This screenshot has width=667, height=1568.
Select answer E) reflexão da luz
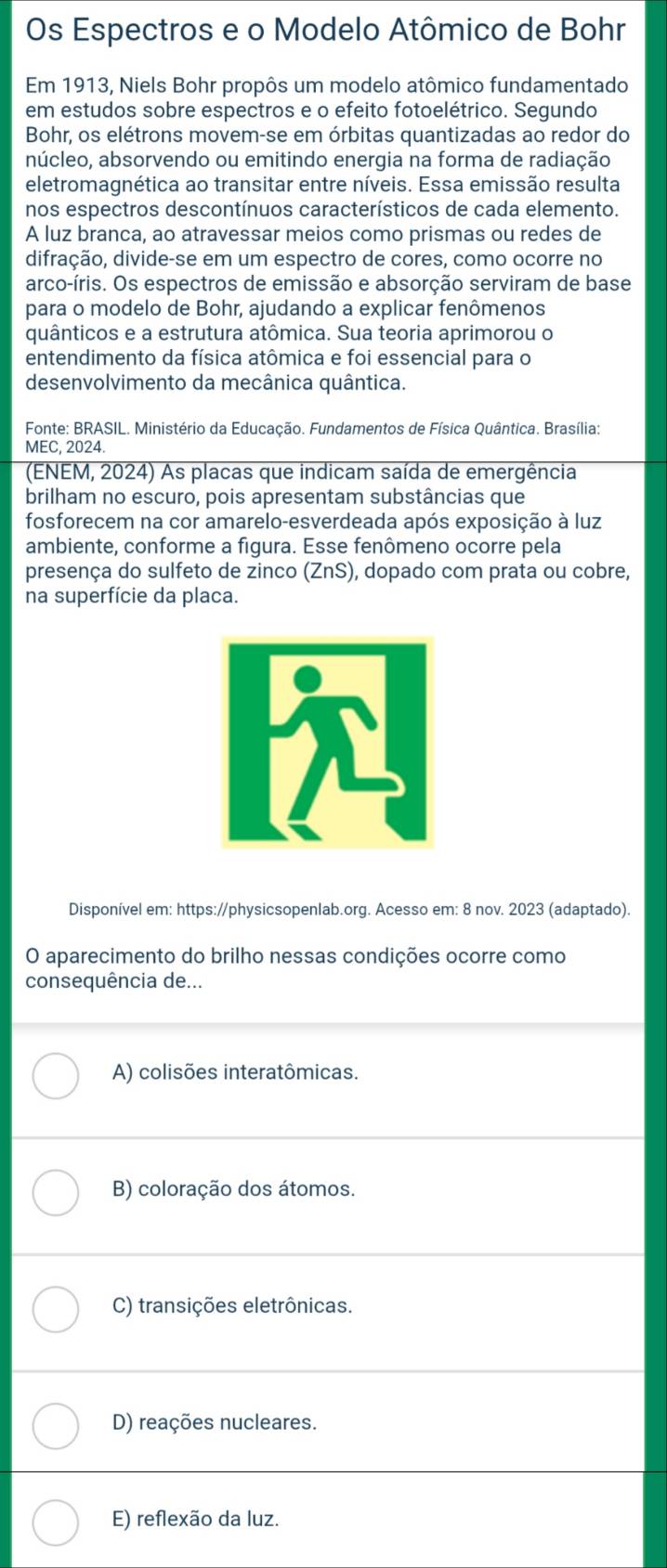pyautogui.click(x=56, y=1523)
